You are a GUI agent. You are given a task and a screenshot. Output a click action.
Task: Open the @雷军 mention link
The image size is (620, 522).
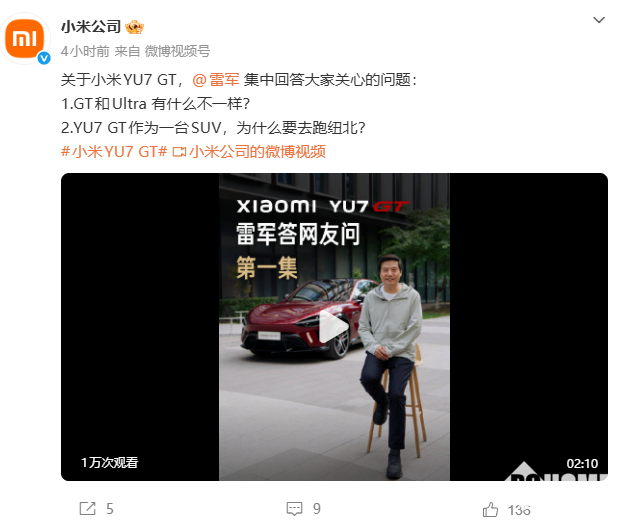tap(216, 80)
